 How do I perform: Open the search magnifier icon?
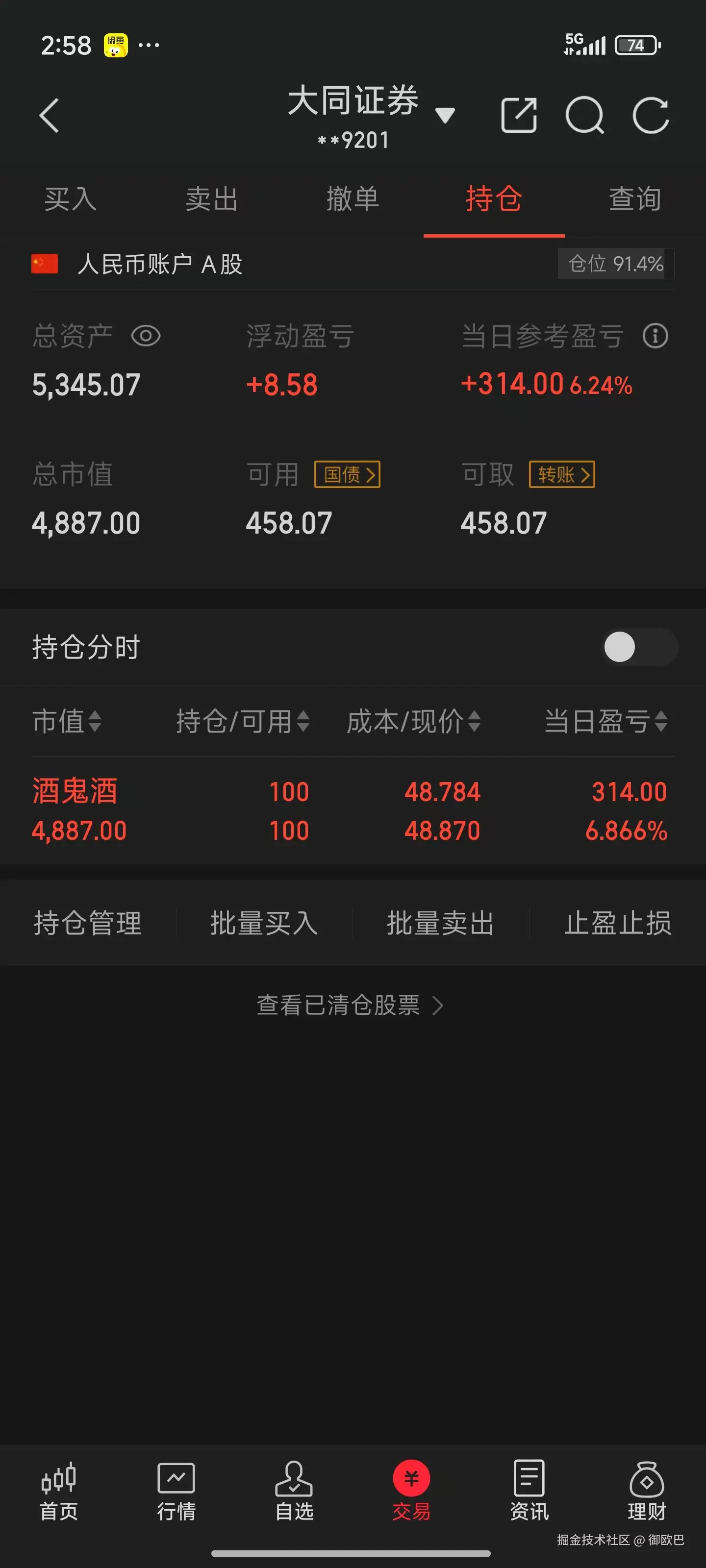(584, 115)
